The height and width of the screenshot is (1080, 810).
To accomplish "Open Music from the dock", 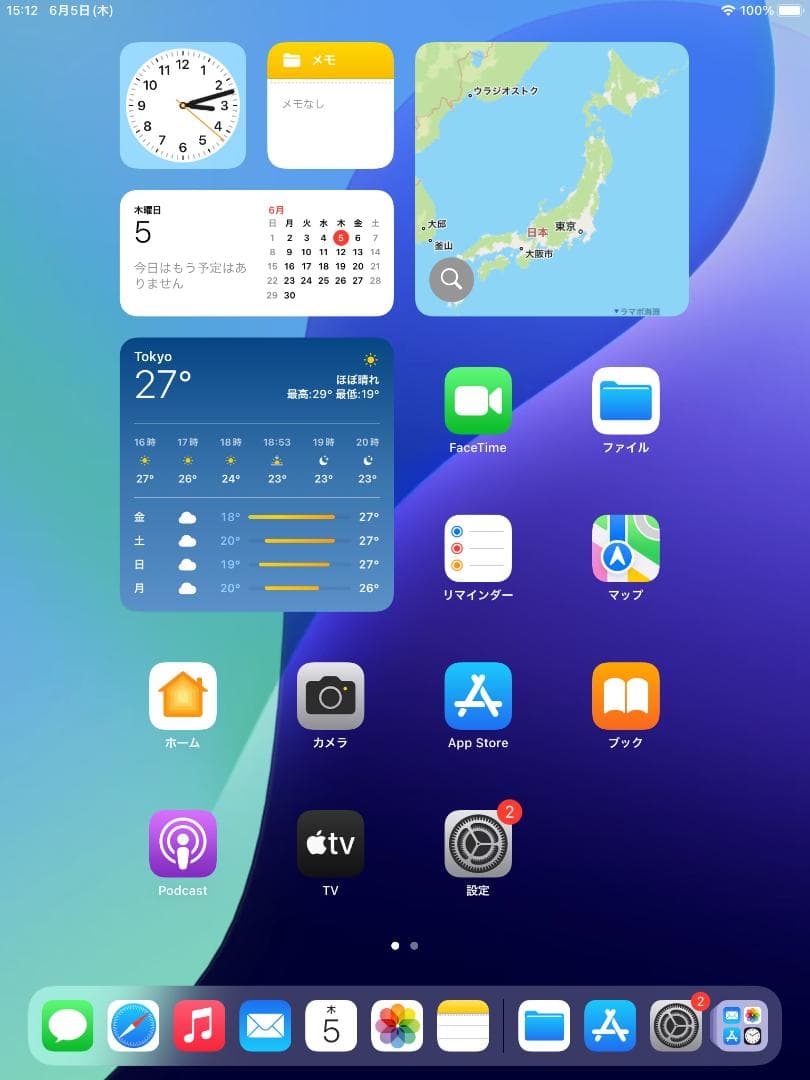I will point(199,1026).
